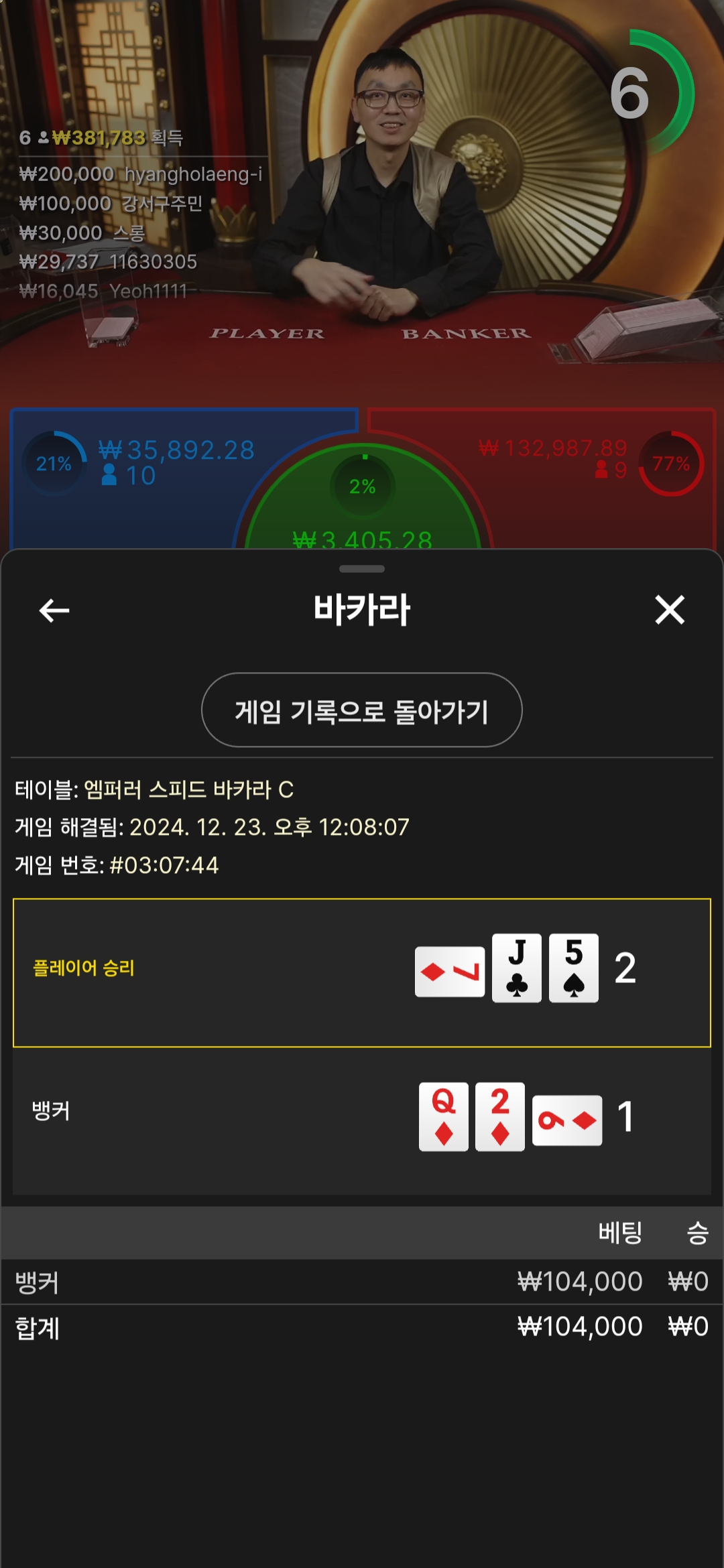Tap the sheet's drag handle
724x1568 pixels.
362,569
